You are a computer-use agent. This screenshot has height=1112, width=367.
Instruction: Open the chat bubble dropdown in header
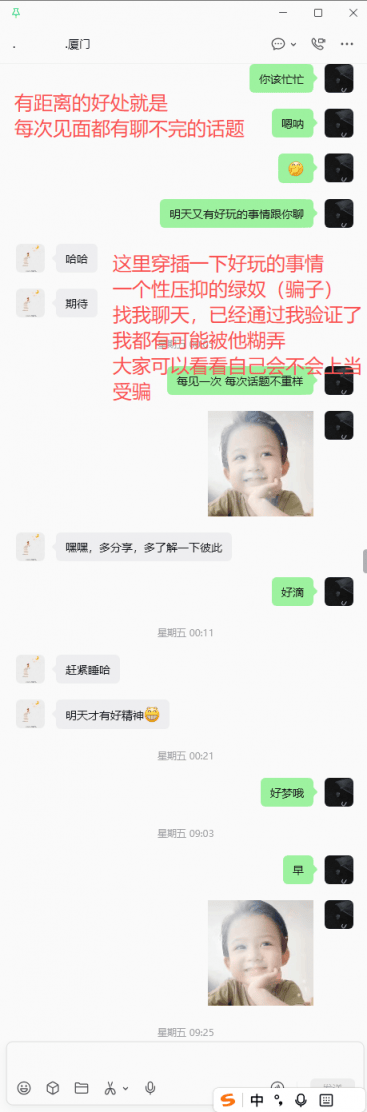point(284,44)
